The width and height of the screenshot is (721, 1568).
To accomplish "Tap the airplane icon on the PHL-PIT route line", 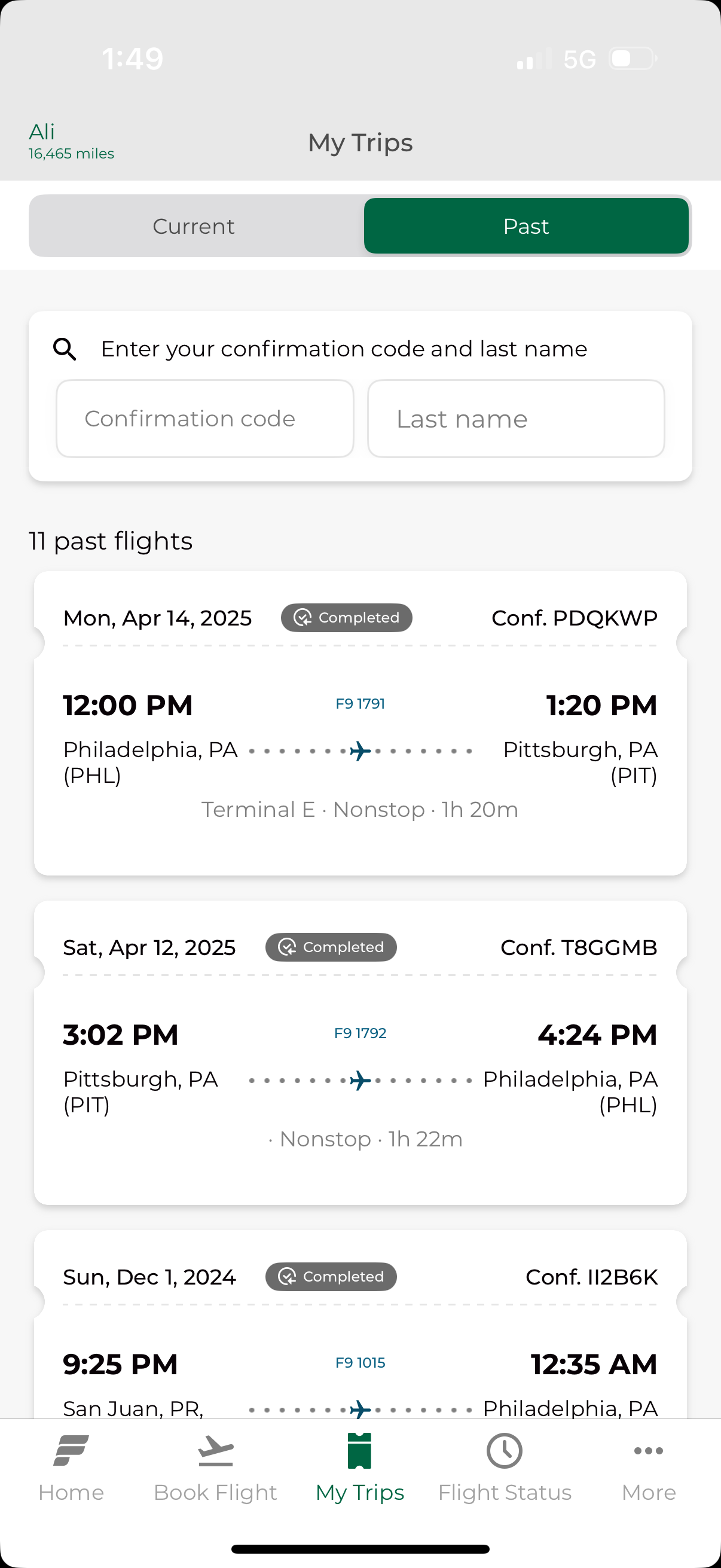I will [x=359, y=751].
